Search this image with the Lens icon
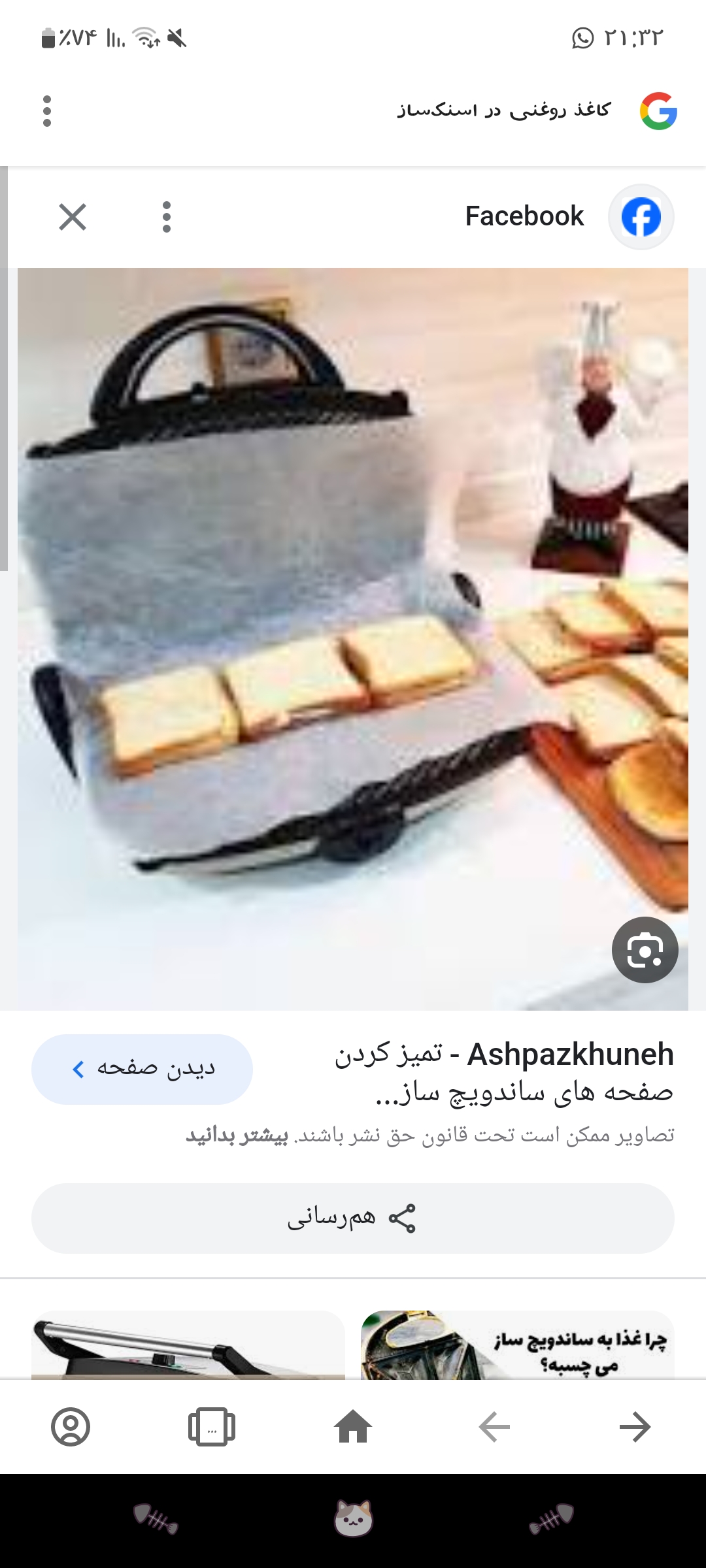Image resolution: width=706 pixels, height=1568 pixels. [645, 950]
